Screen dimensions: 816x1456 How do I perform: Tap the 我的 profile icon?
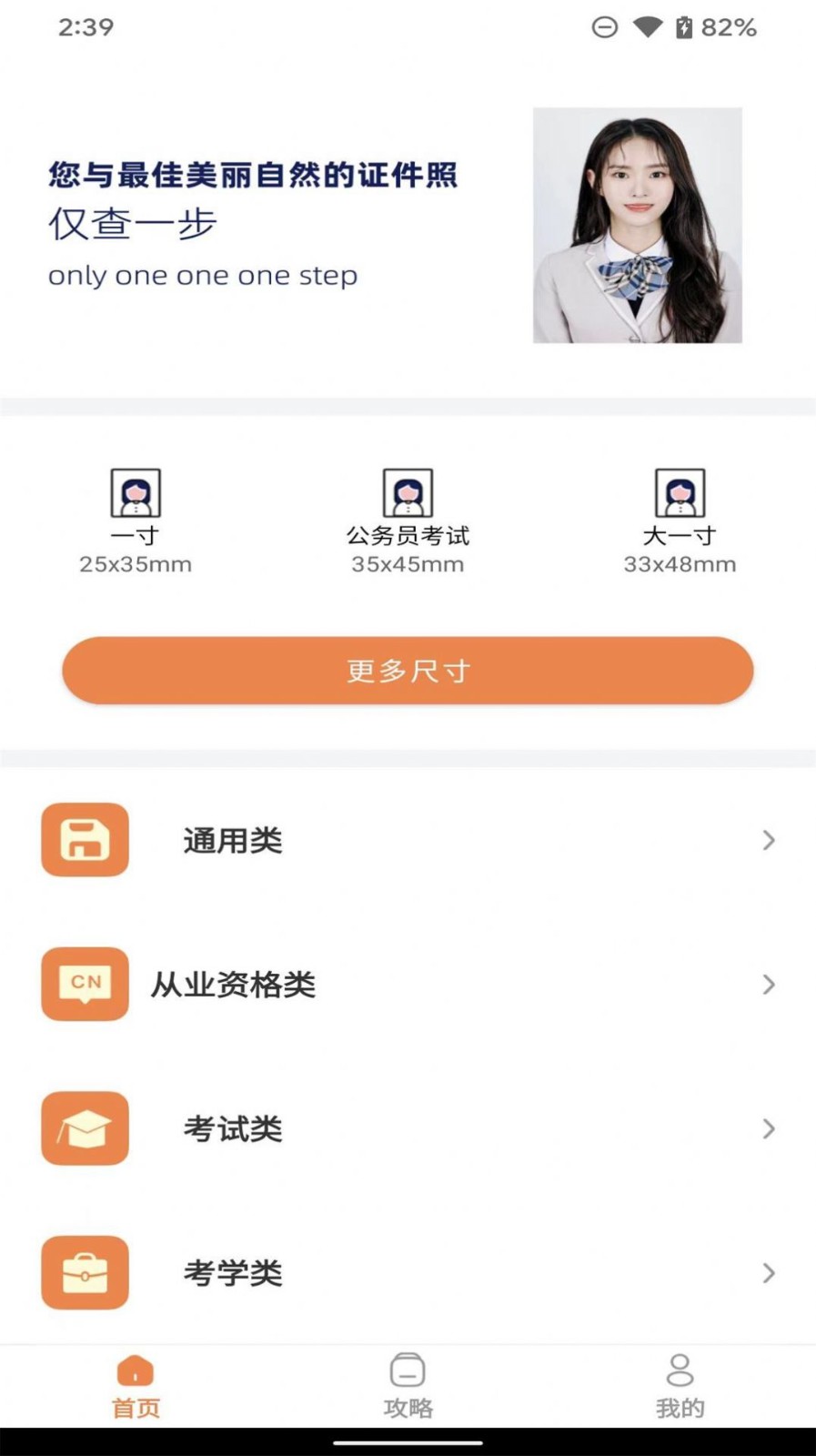point(679,1369)
